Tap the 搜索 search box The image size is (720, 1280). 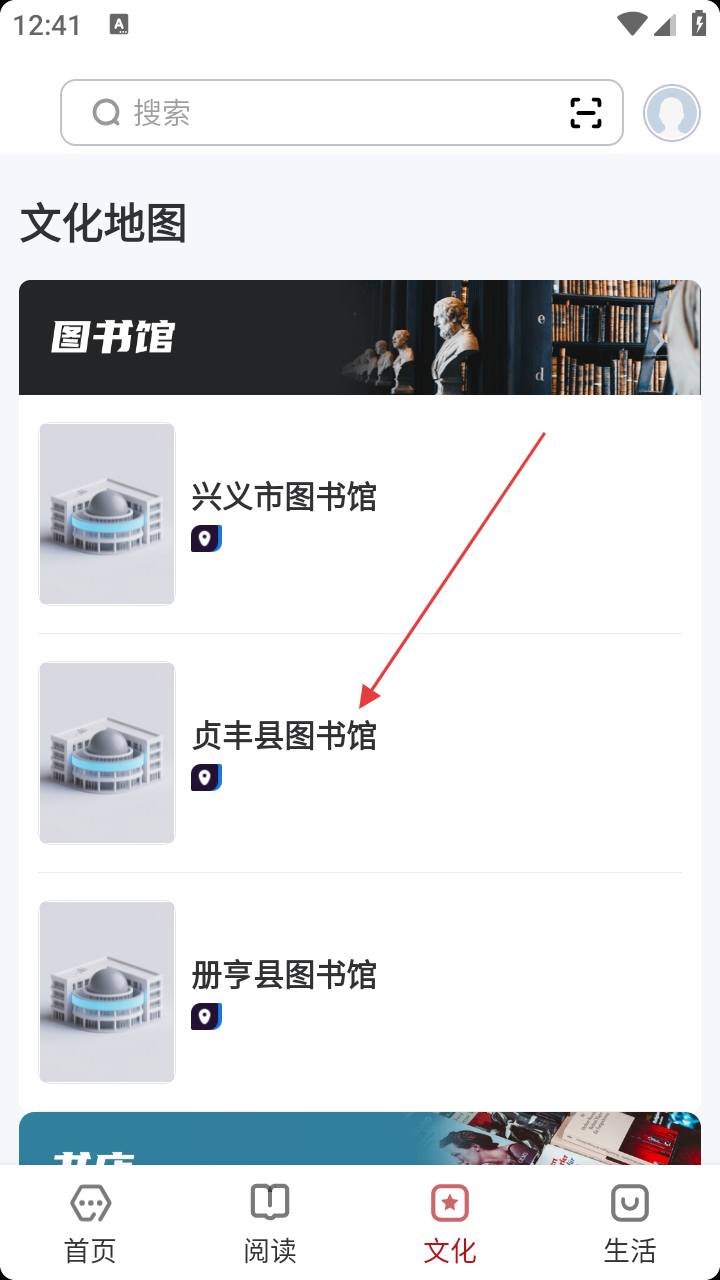[342, 113]
